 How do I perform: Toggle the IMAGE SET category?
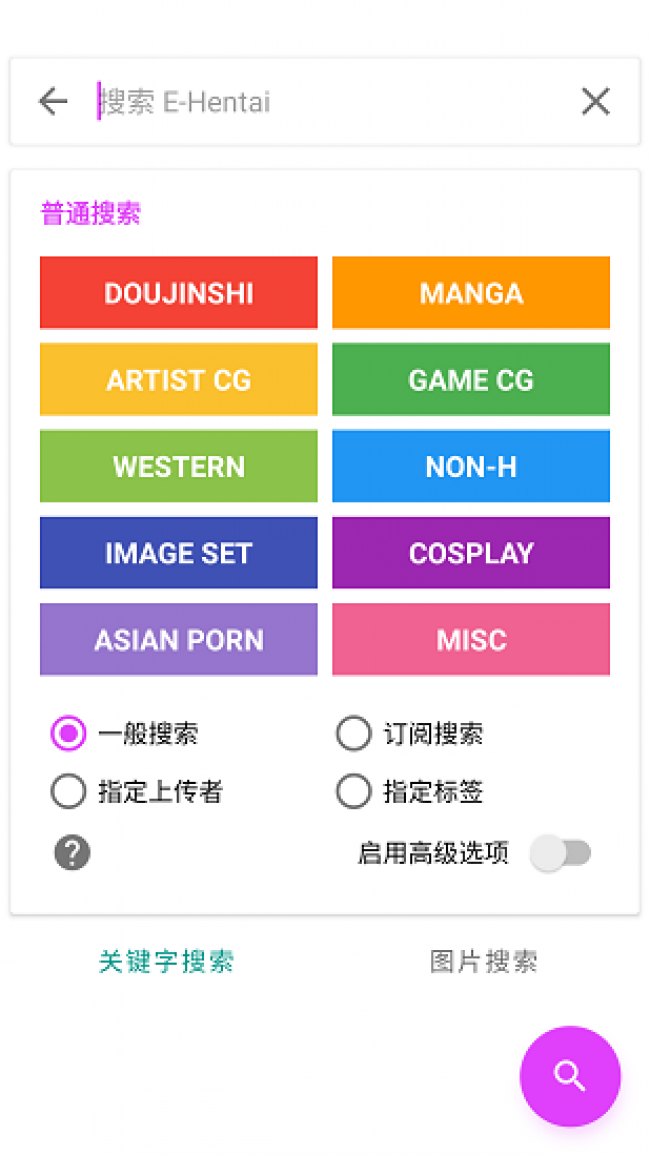click(x=179, y=553)
